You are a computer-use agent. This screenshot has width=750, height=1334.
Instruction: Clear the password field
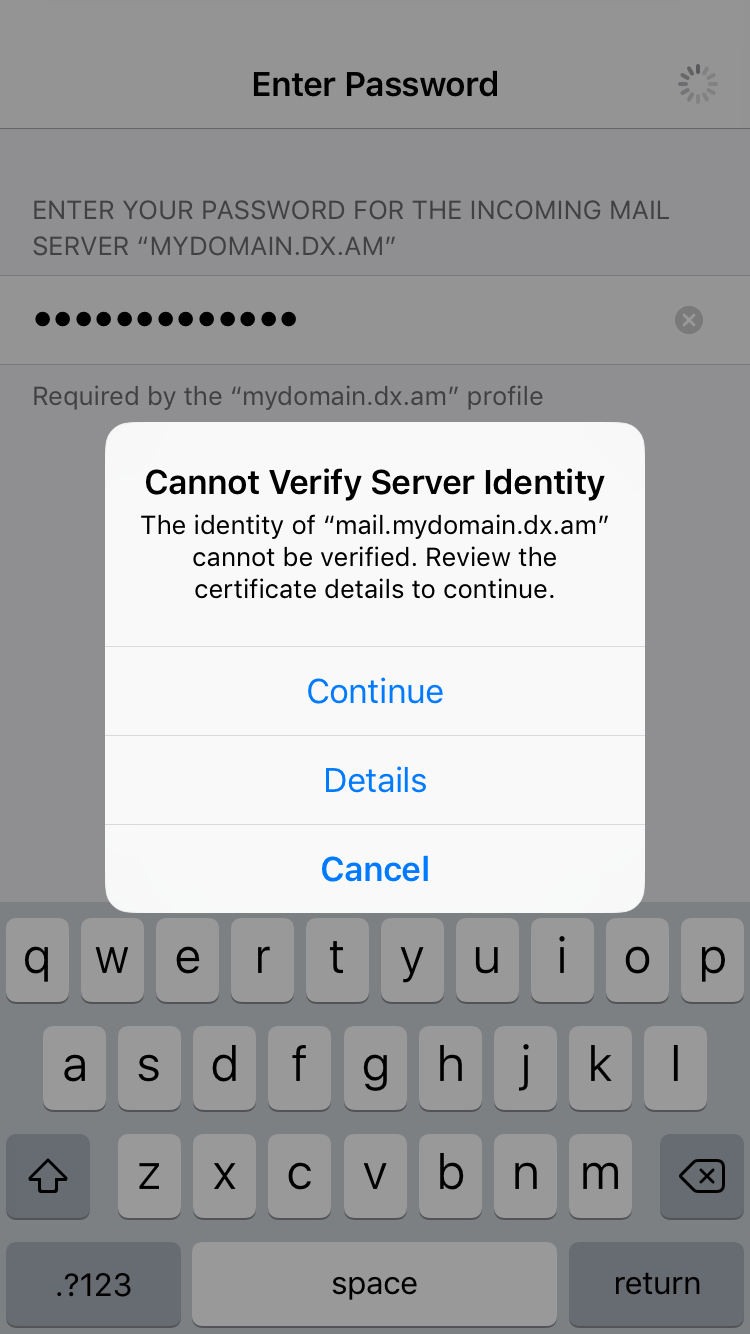(689, 320)
